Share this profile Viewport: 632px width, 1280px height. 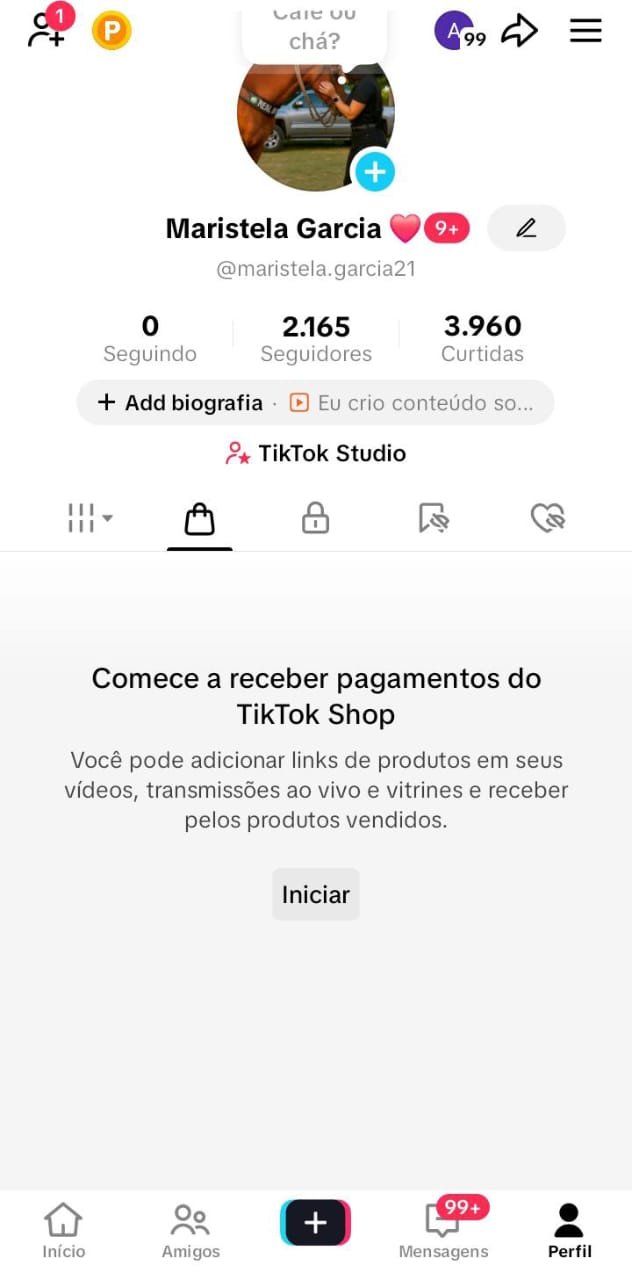tap(519, 31)
